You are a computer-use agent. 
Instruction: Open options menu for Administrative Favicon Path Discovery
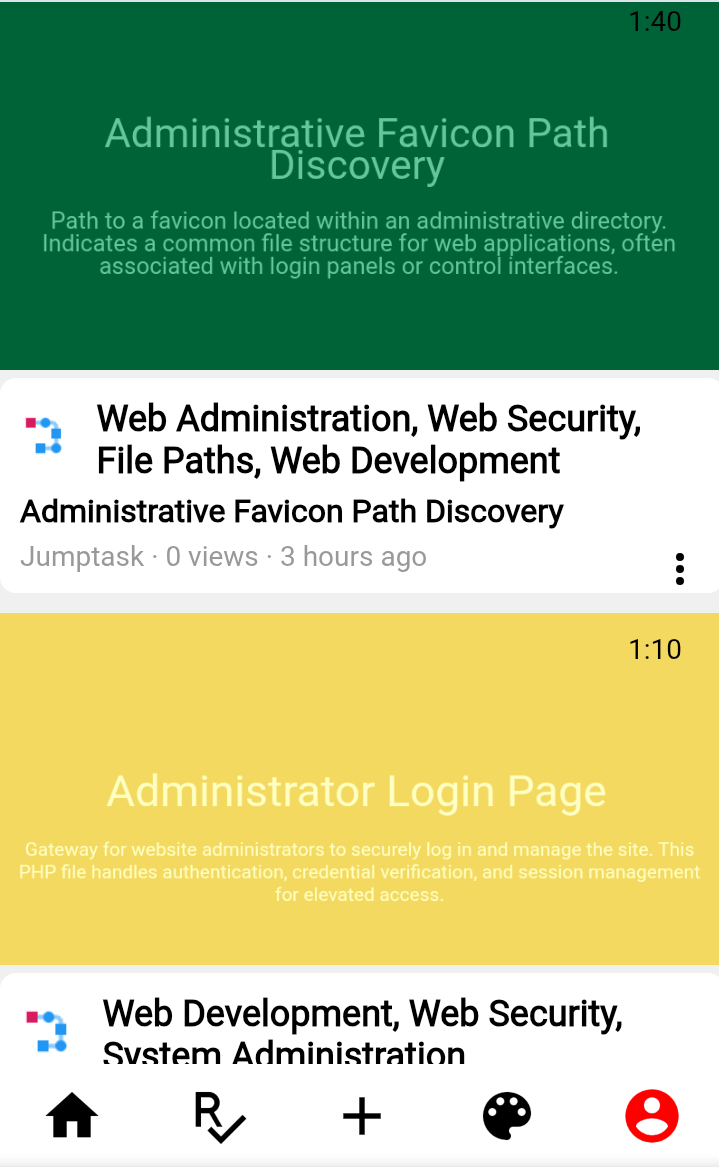pos(680,568)
